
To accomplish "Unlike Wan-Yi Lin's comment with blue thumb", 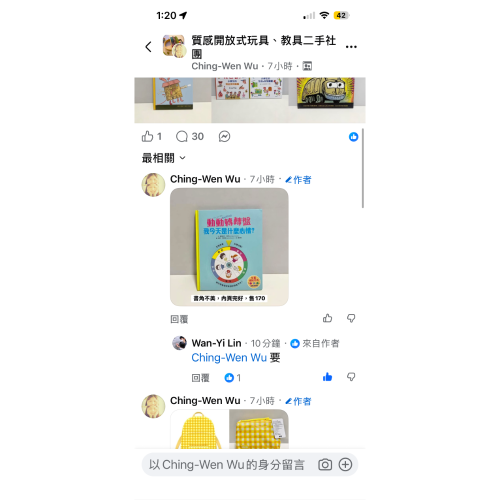I will 327,377.
